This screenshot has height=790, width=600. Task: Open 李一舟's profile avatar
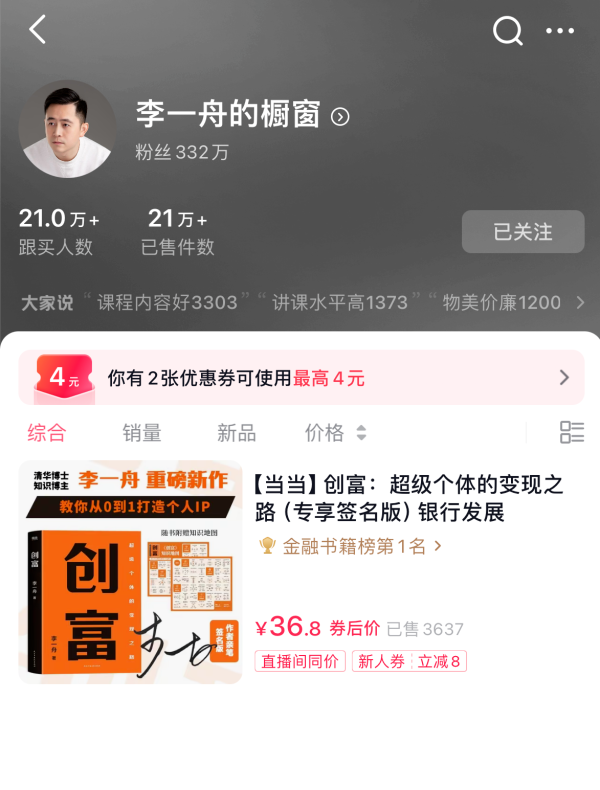coord(68,130)
